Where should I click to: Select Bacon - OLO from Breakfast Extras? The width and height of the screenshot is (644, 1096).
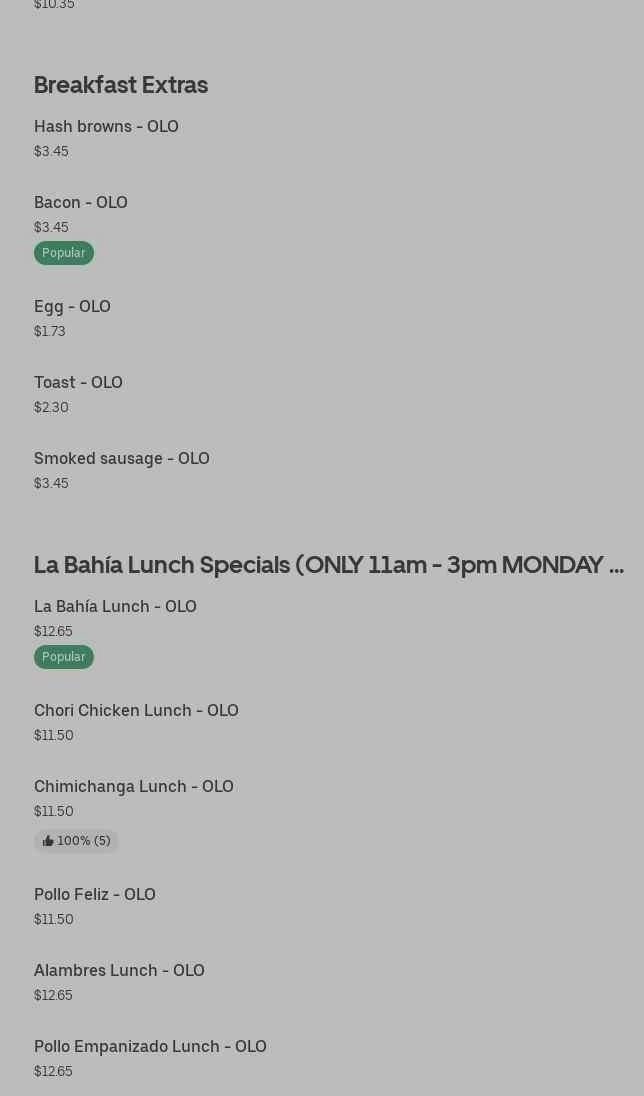click(x=81, y=203)
